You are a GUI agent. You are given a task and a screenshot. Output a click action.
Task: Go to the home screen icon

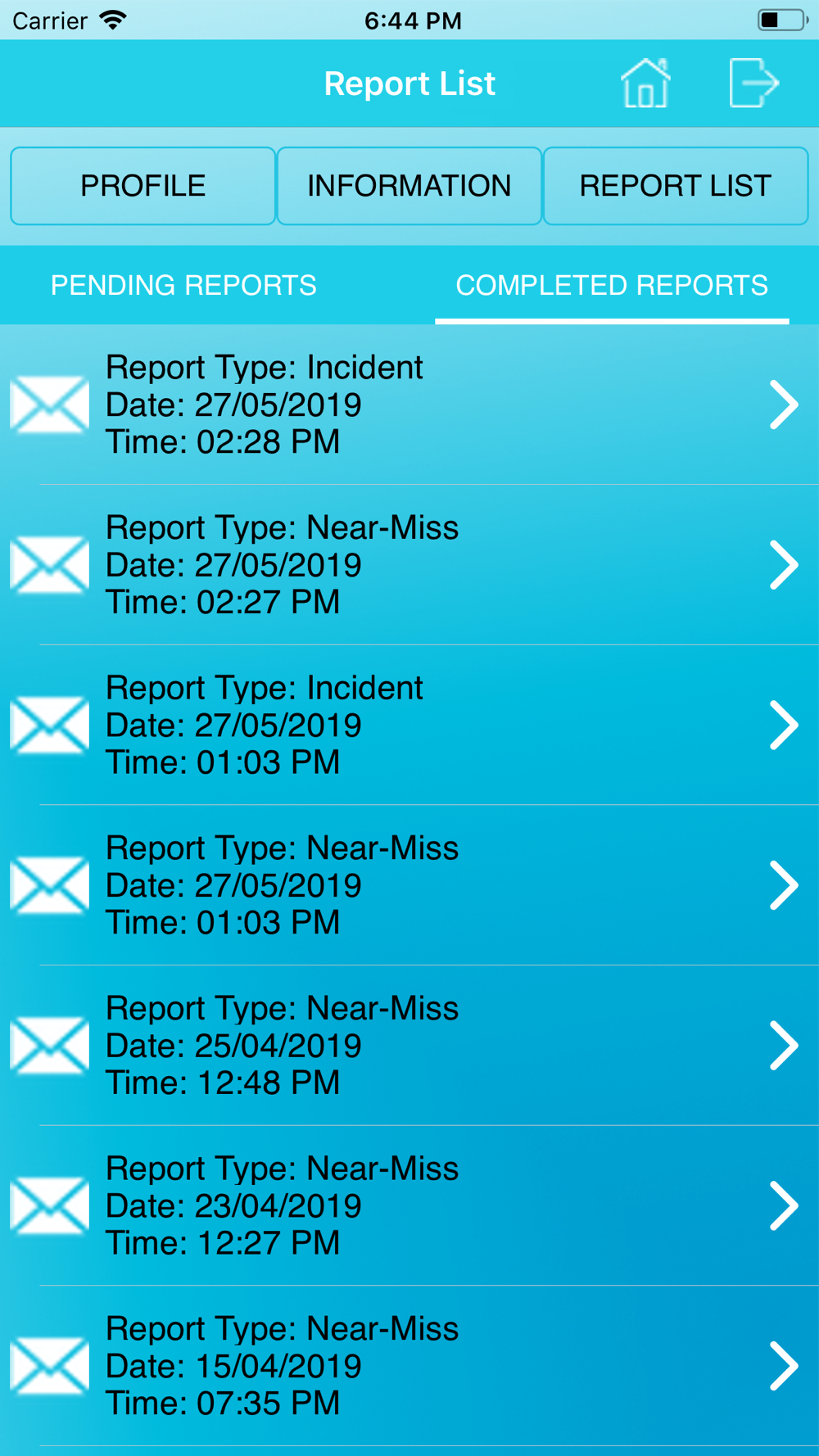click(x=645, y=83)
